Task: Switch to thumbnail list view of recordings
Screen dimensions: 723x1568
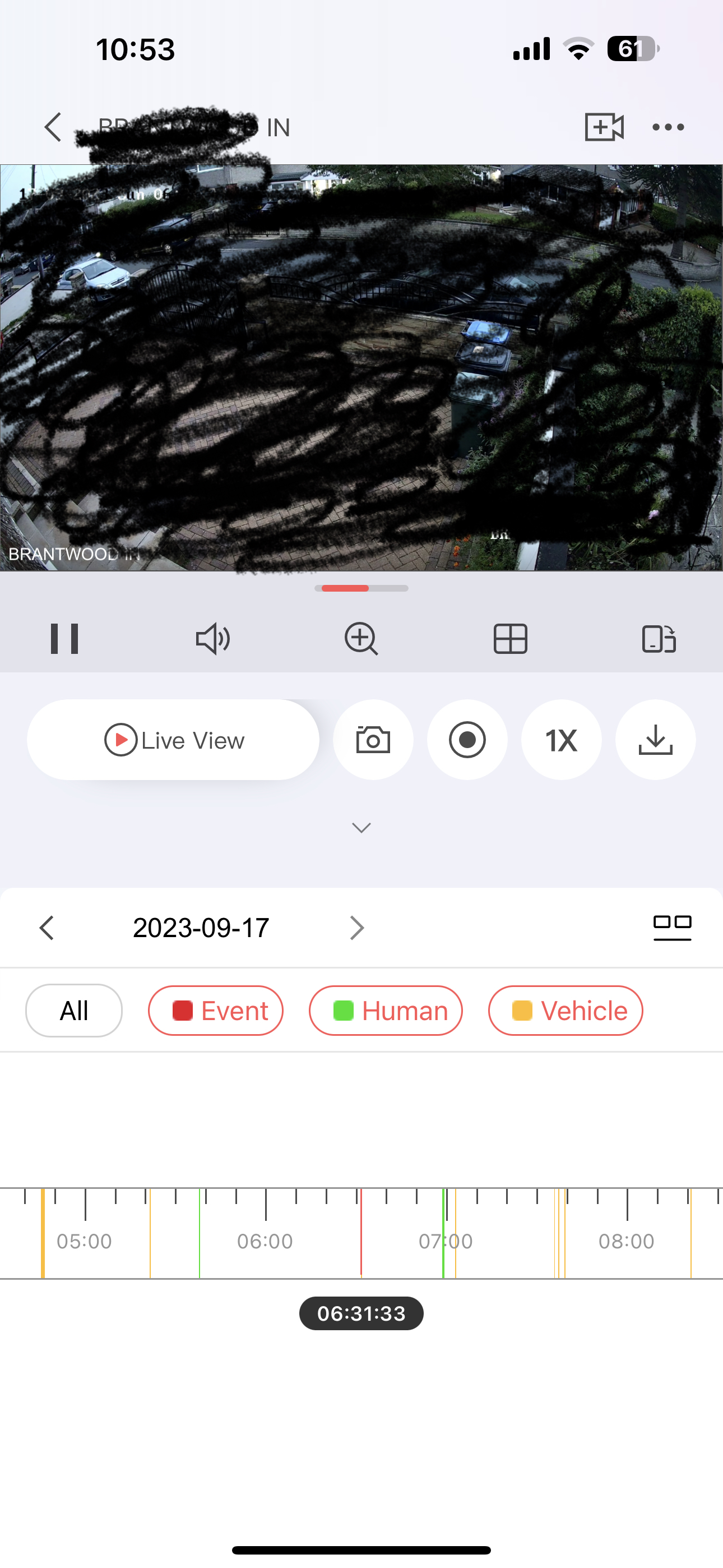Action: (x=672, y=928)
